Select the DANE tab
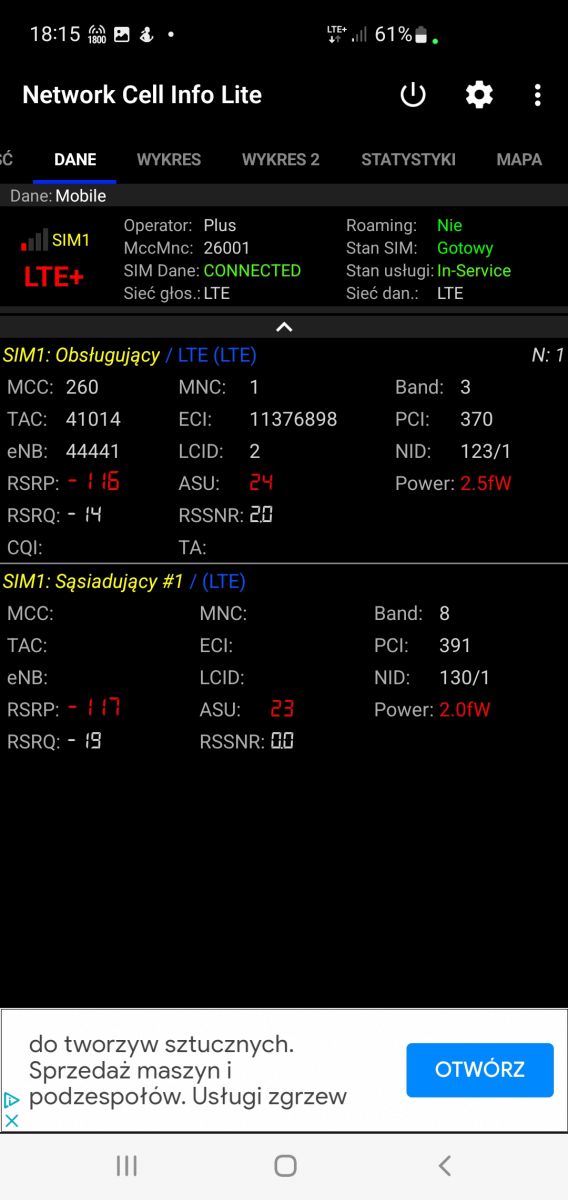The width and height of the screenshot is (568, 1200). [x=75, y=159]
